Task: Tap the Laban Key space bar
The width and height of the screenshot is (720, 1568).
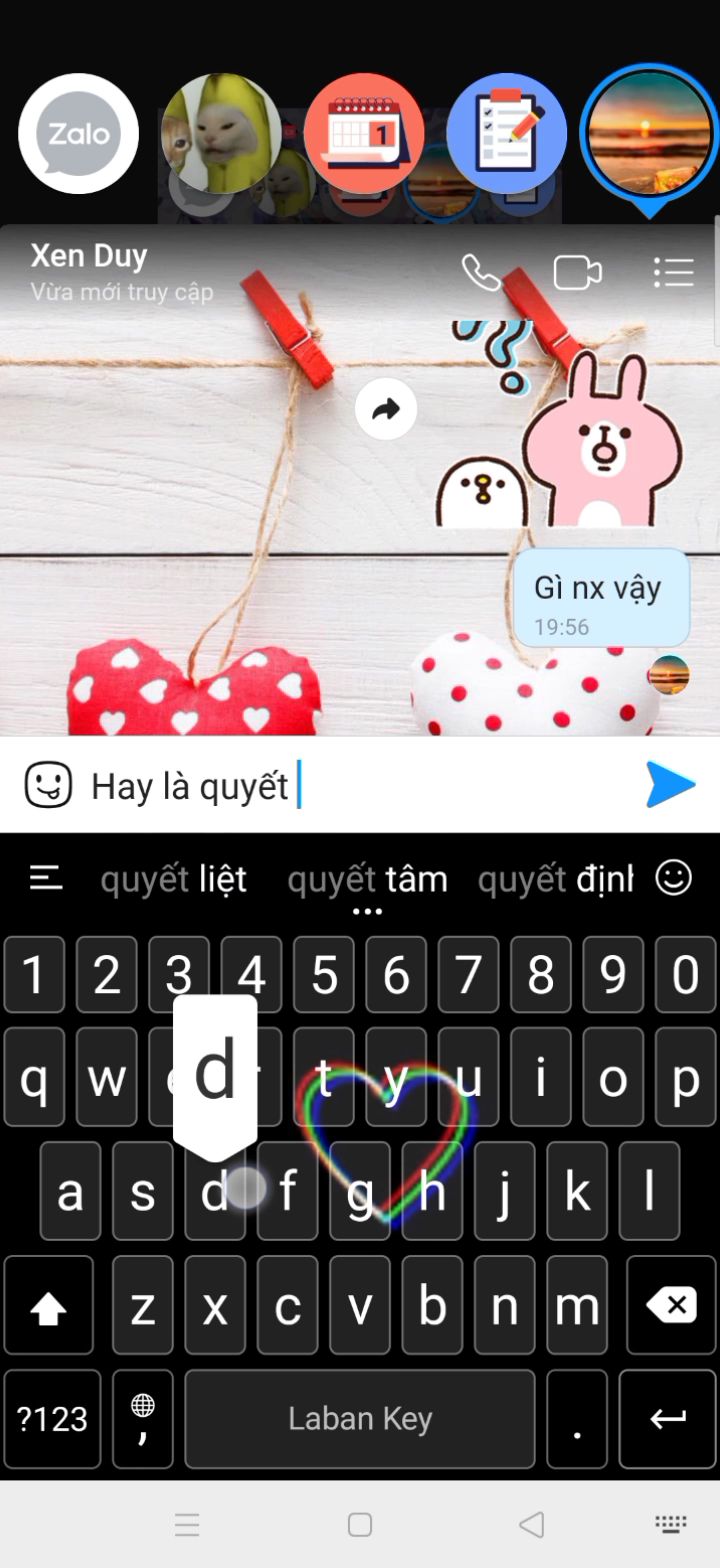Action: [x=360, y=1419]
